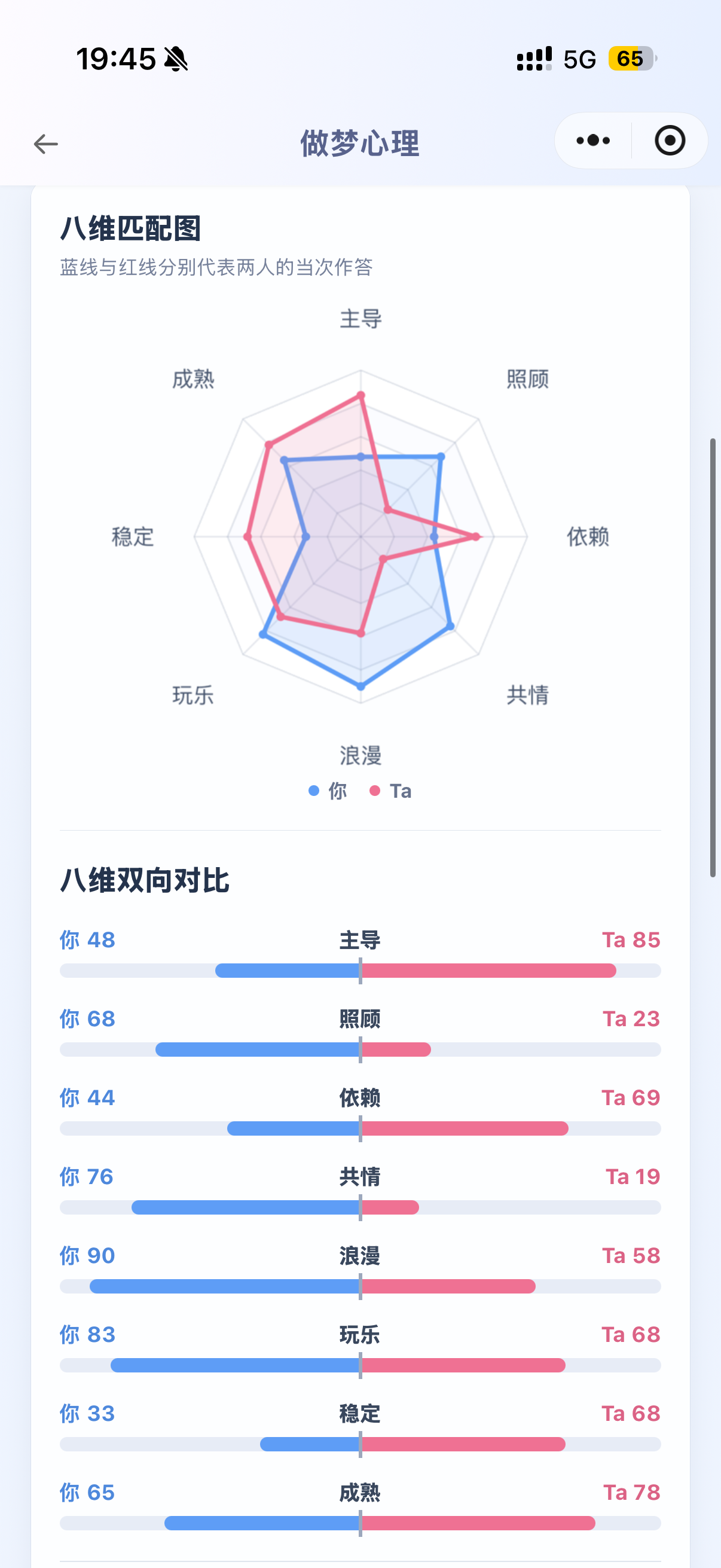Close the mini program with the circle button
Image resolution: width=721 pixels, height=1568 pixels.
click(x=670, y=141)
